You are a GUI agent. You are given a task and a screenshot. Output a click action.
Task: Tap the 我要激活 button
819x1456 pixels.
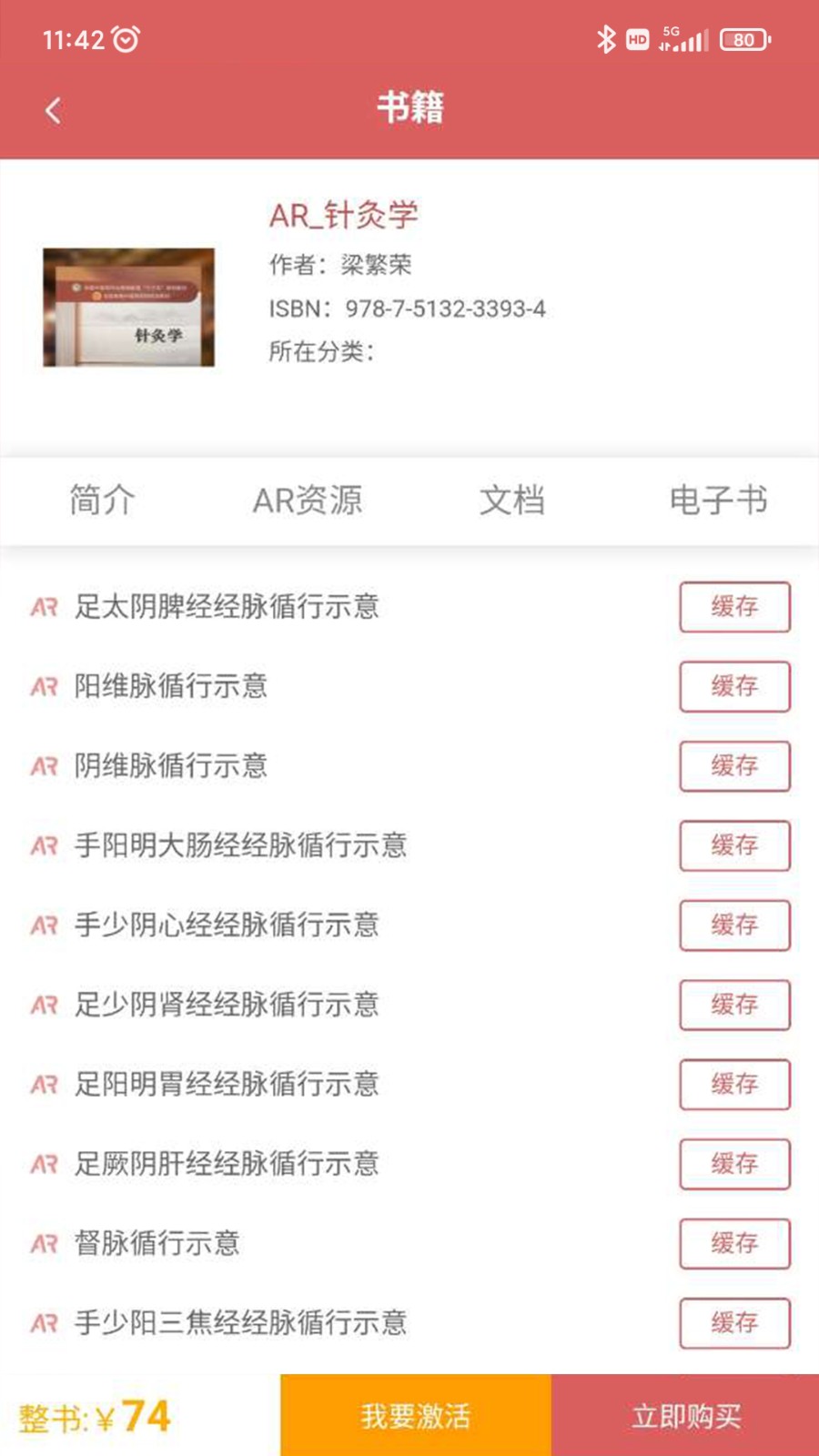pyautogui.click(x=416, y=1415)
